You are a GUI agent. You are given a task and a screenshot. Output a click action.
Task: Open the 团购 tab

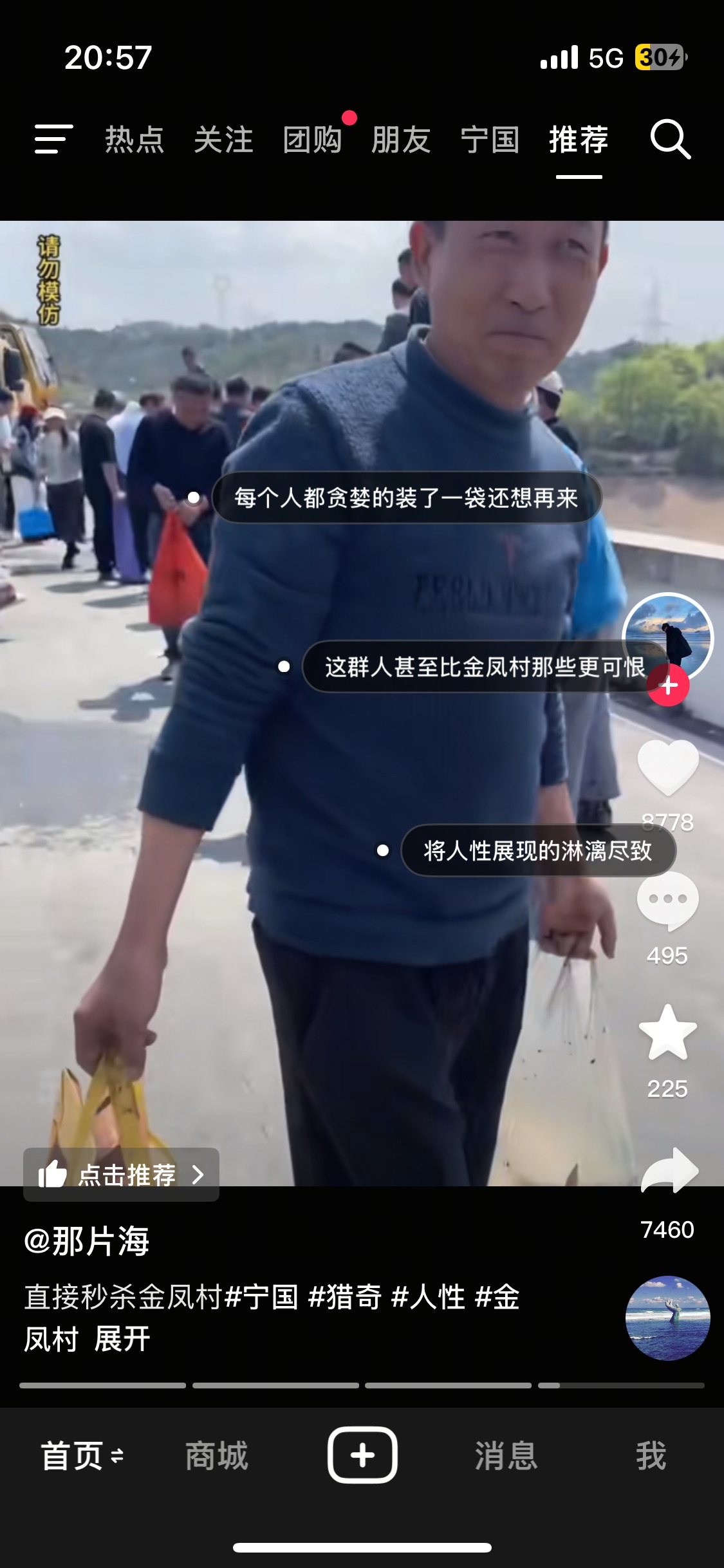point(313,140)
